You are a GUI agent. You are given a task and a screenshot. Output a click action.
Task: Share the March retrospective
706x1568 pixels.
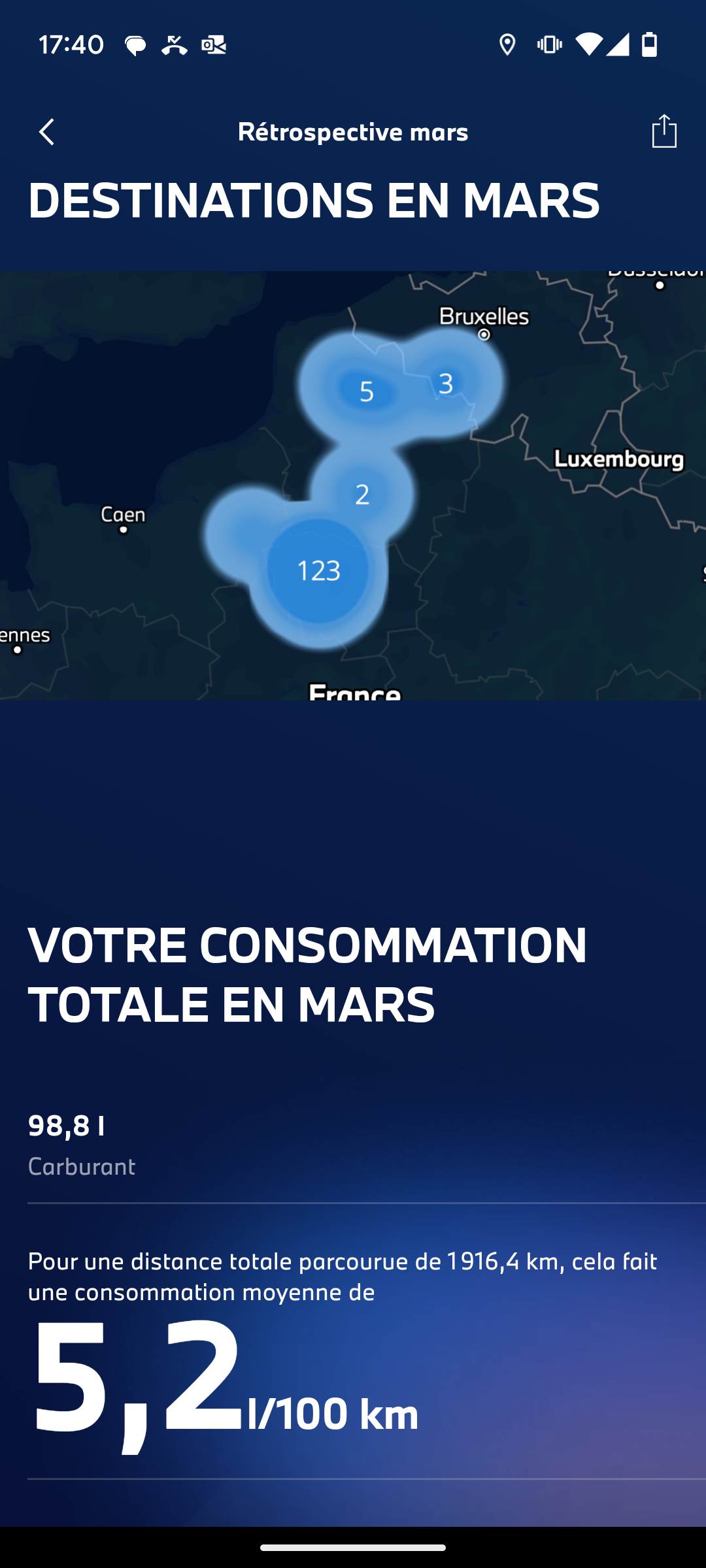(664, 131)
